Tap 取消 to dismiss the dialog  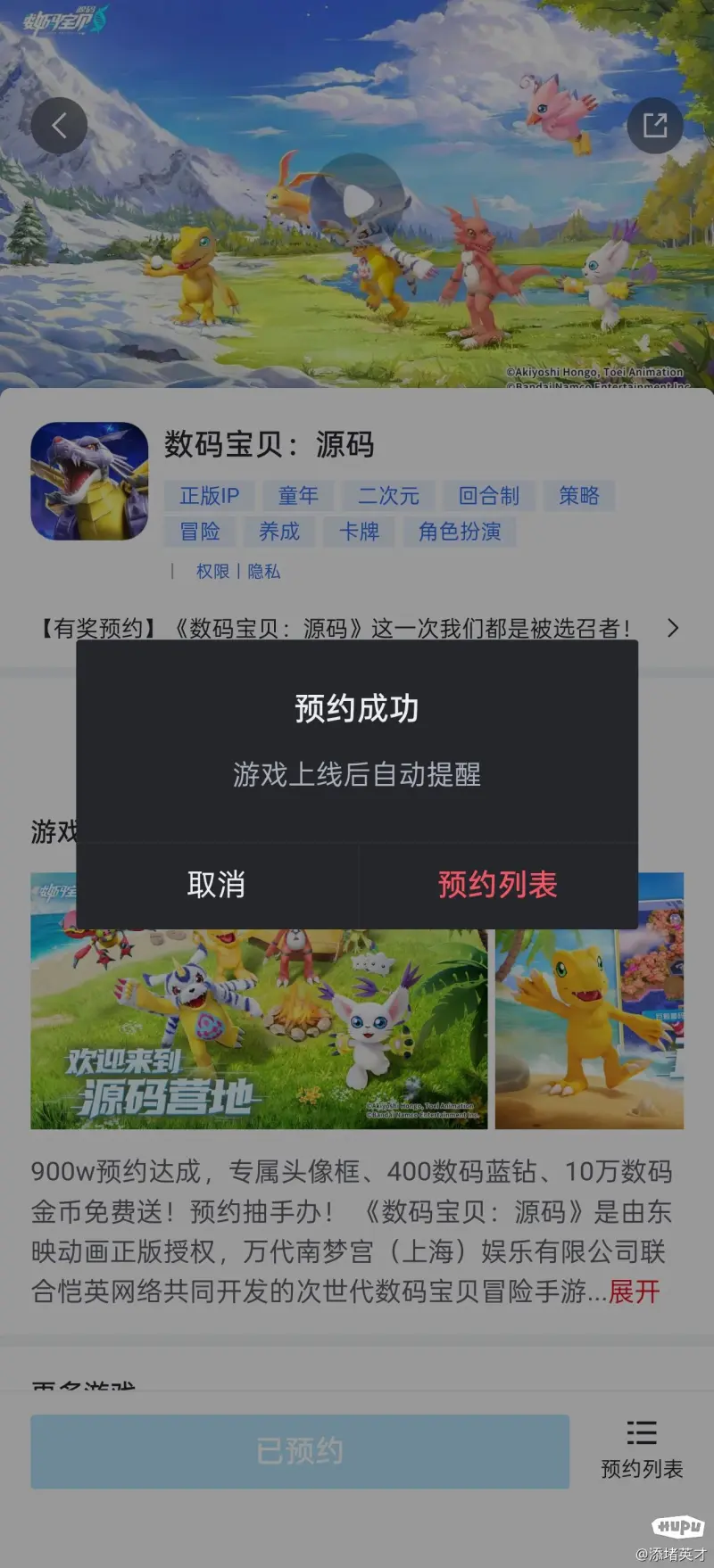point(217,885)
